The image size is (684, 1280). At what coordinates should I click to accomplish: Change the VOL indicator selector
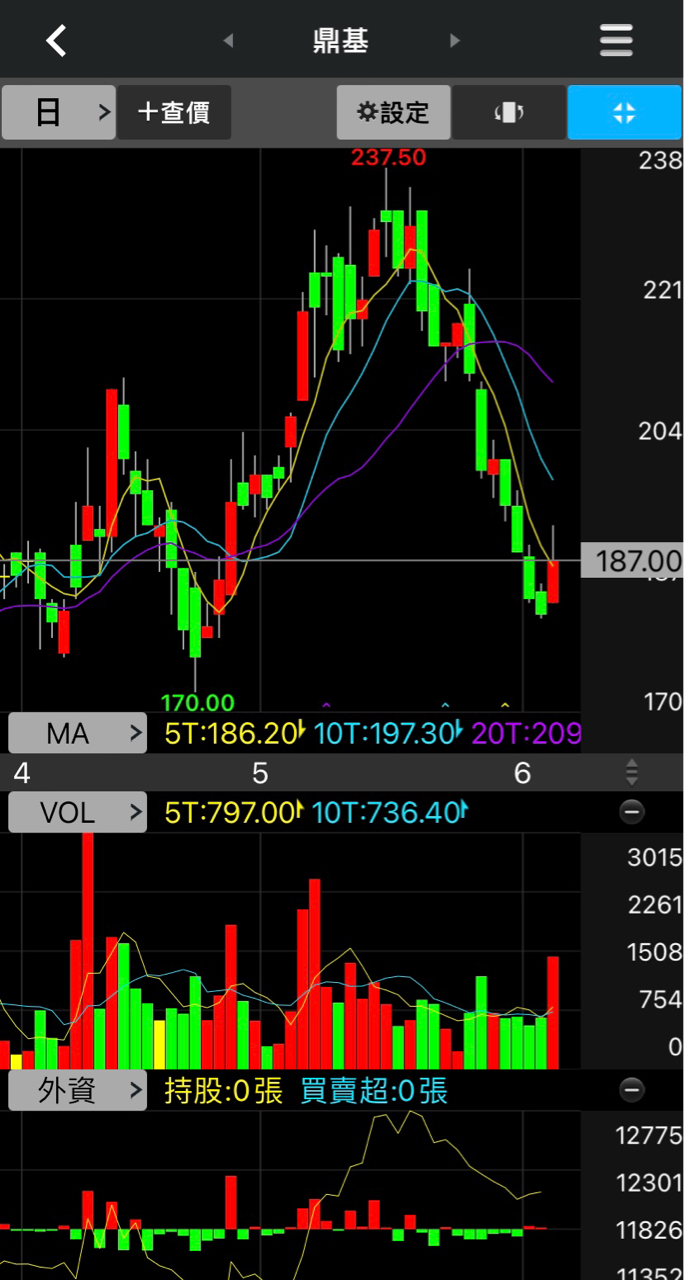tap(77, 812)
